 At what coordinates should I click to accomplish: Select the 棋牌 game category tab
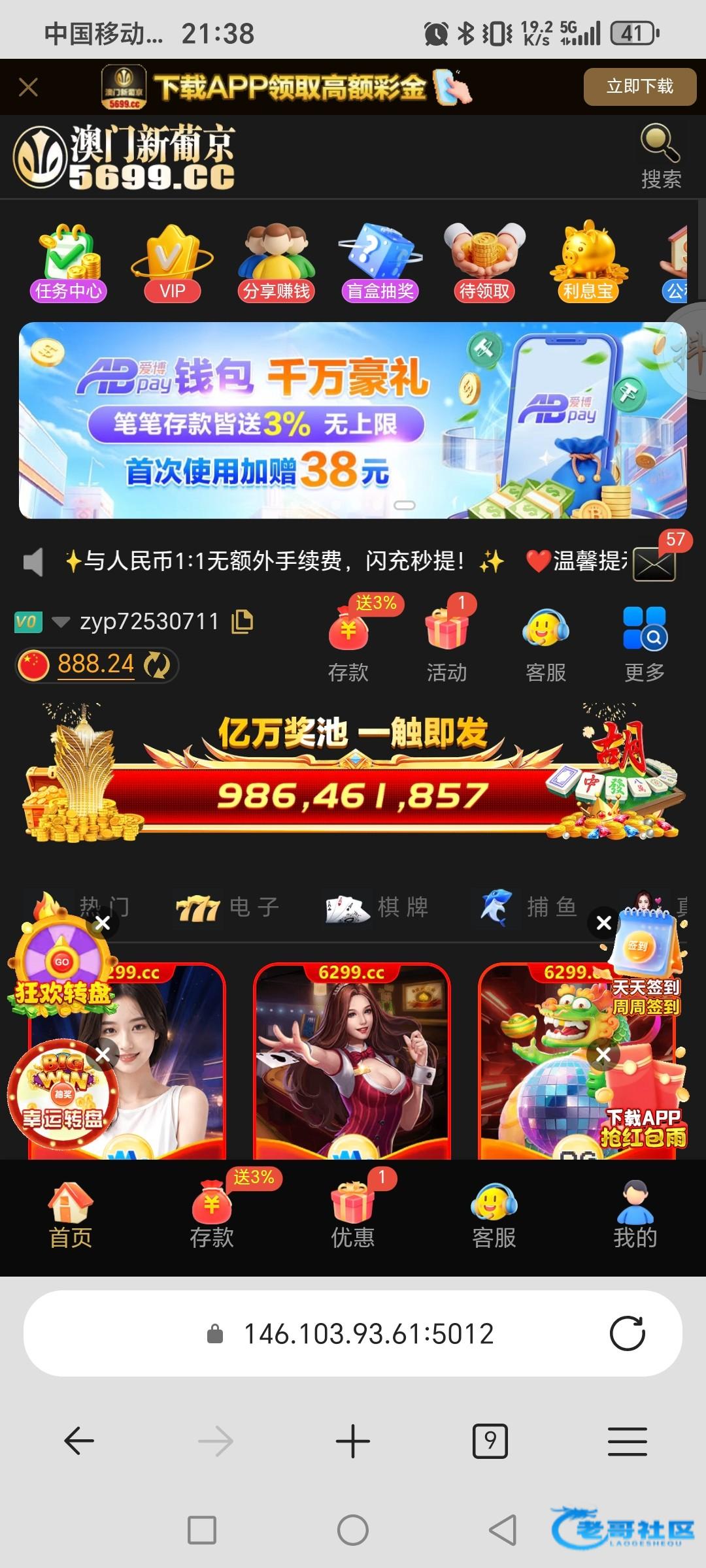coord(378,907)
